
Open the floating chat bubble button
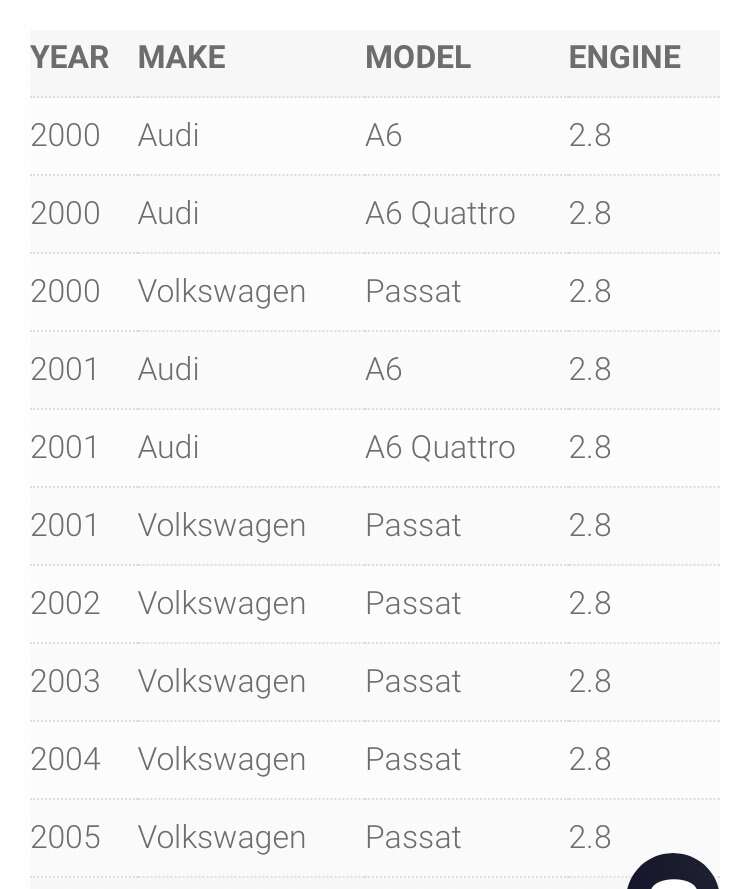[x=674, y=873]
